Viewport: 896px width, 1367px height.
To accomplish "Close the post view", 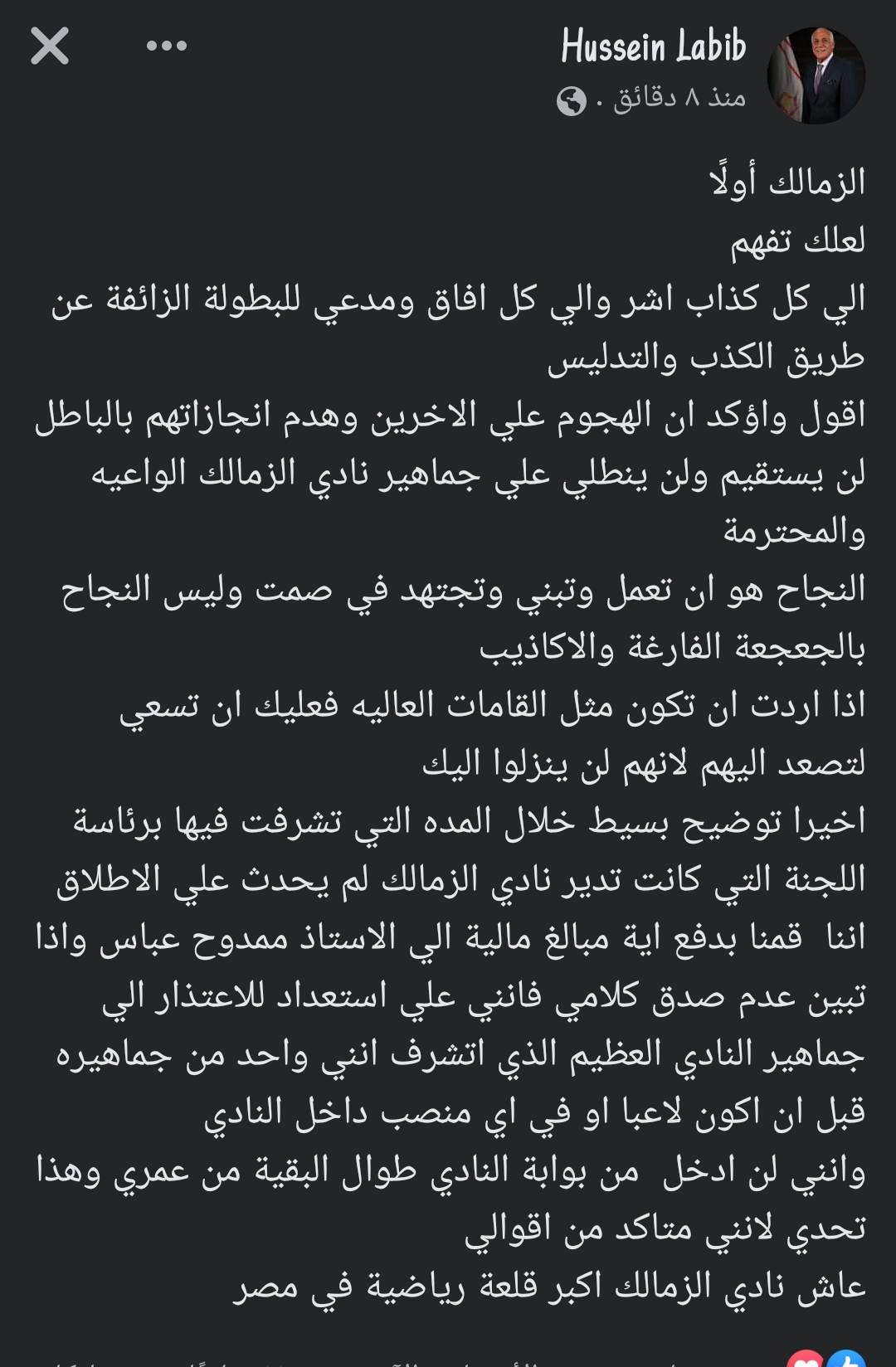I will click(50, 46).
